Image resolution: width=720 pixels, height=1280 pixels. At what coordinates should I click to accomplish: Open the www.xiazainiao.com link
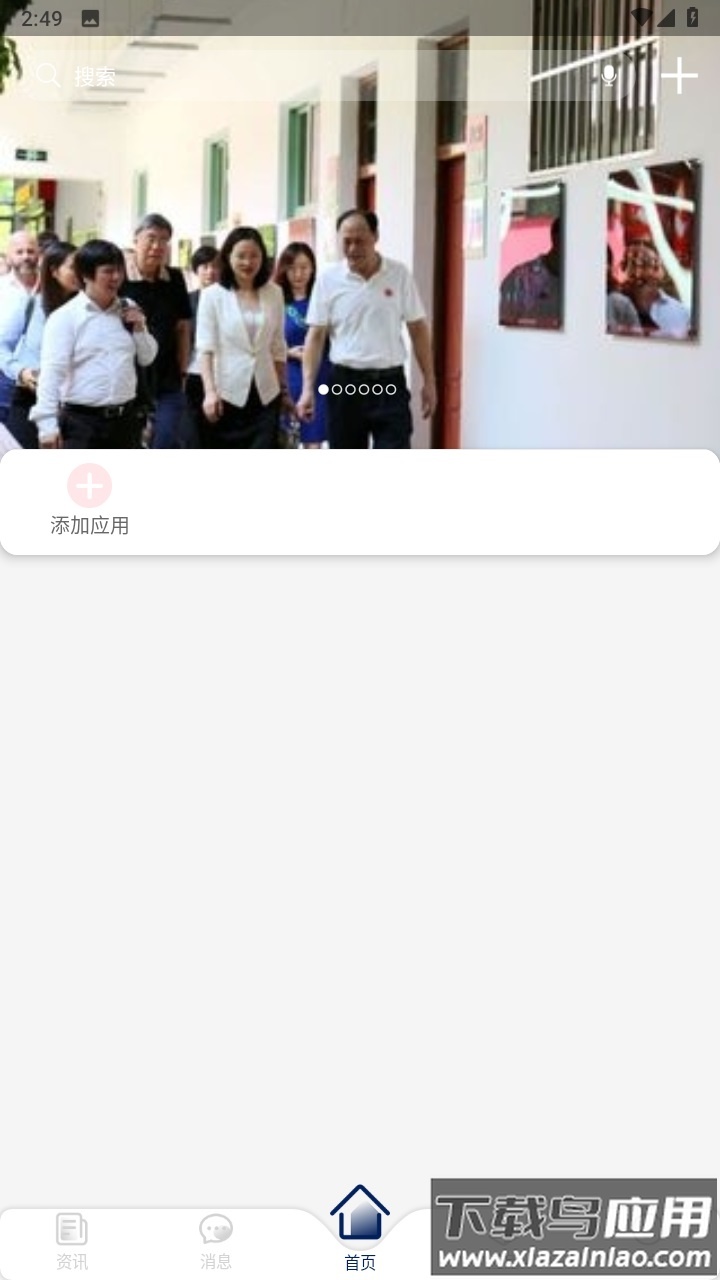(x=574, y=1256)
